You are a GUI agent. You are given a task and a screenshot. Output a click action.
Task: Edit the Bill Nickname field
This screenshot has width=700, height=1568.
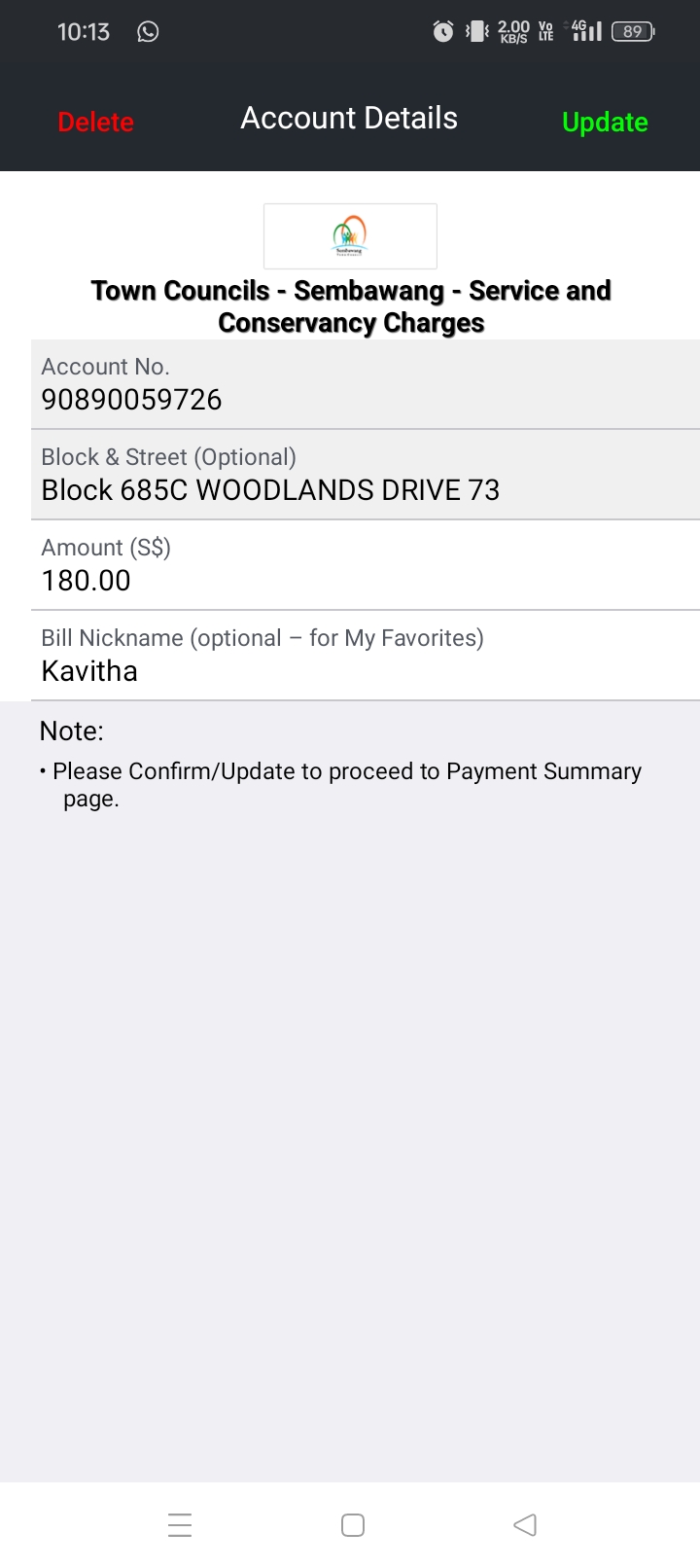pyautogui.click(x=366, y=656)
